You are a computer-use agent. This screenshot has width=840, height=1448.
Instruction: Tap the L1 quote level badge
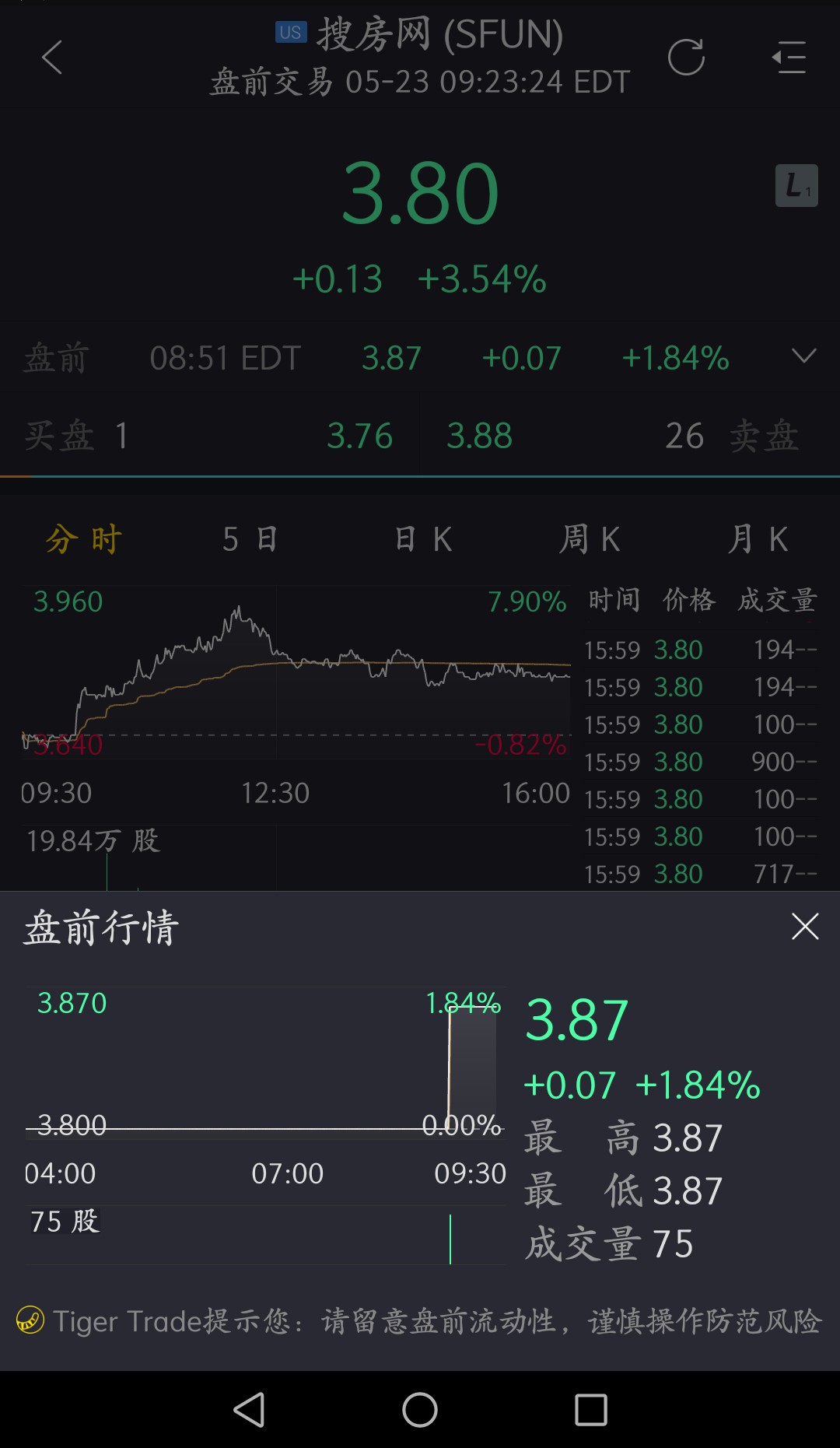point(796,185)
